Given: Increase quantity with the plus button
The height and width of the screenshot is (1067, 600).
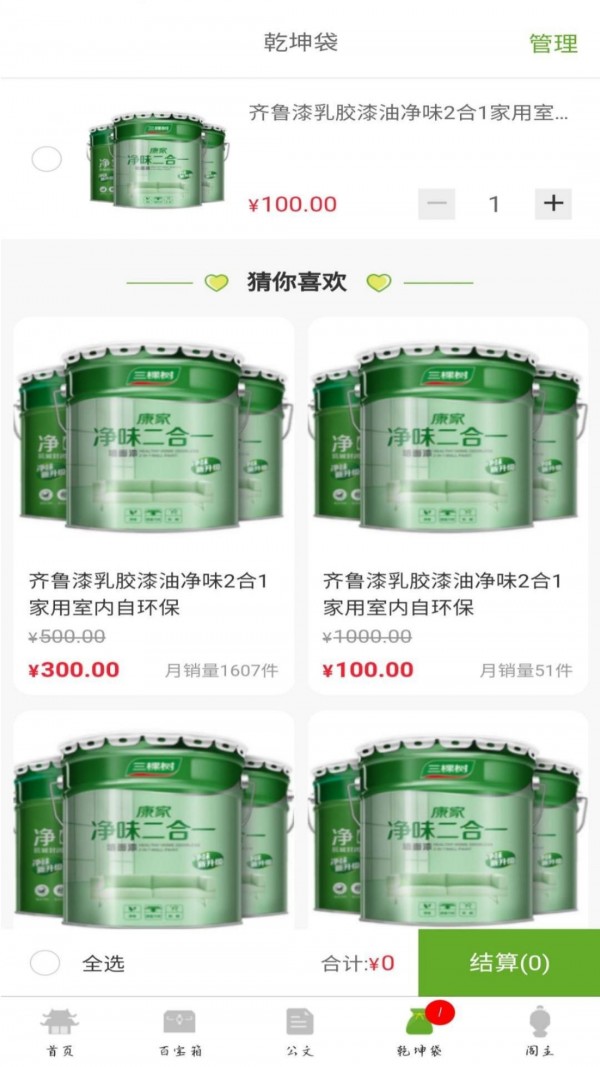Looking at the screenshot, I should click(553, 204).
